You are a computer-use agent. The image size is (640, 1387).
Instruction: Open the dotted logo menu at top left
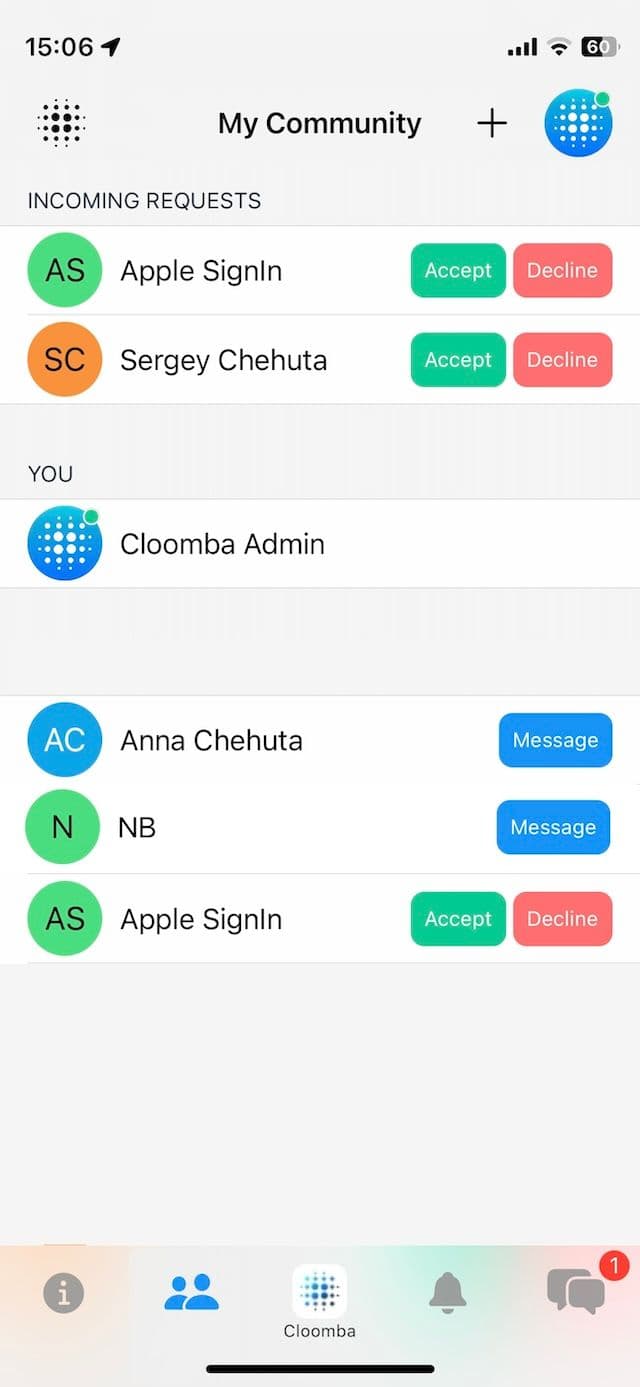tap(61, 124)
